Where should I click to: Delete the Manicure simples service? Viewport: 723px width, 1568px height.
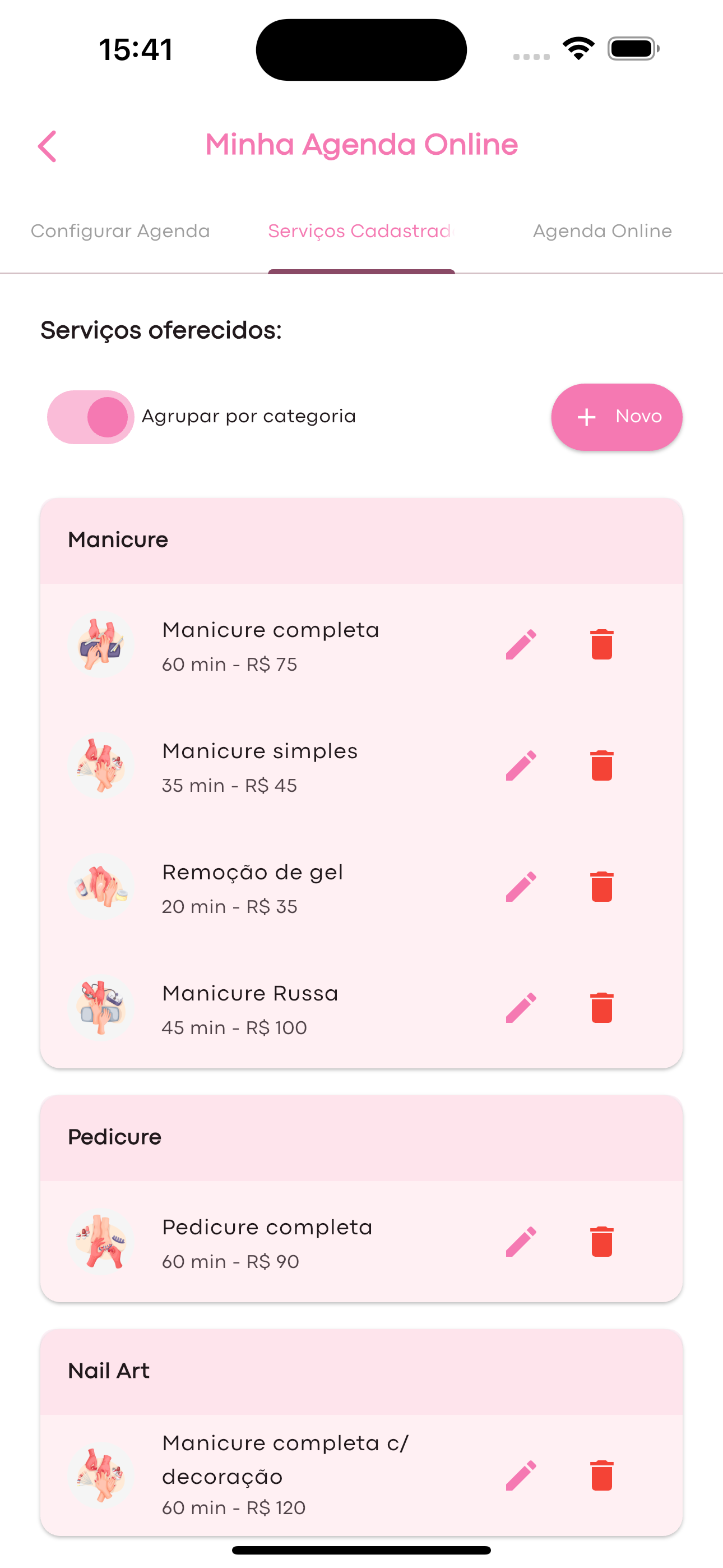(x=602, y=765)
